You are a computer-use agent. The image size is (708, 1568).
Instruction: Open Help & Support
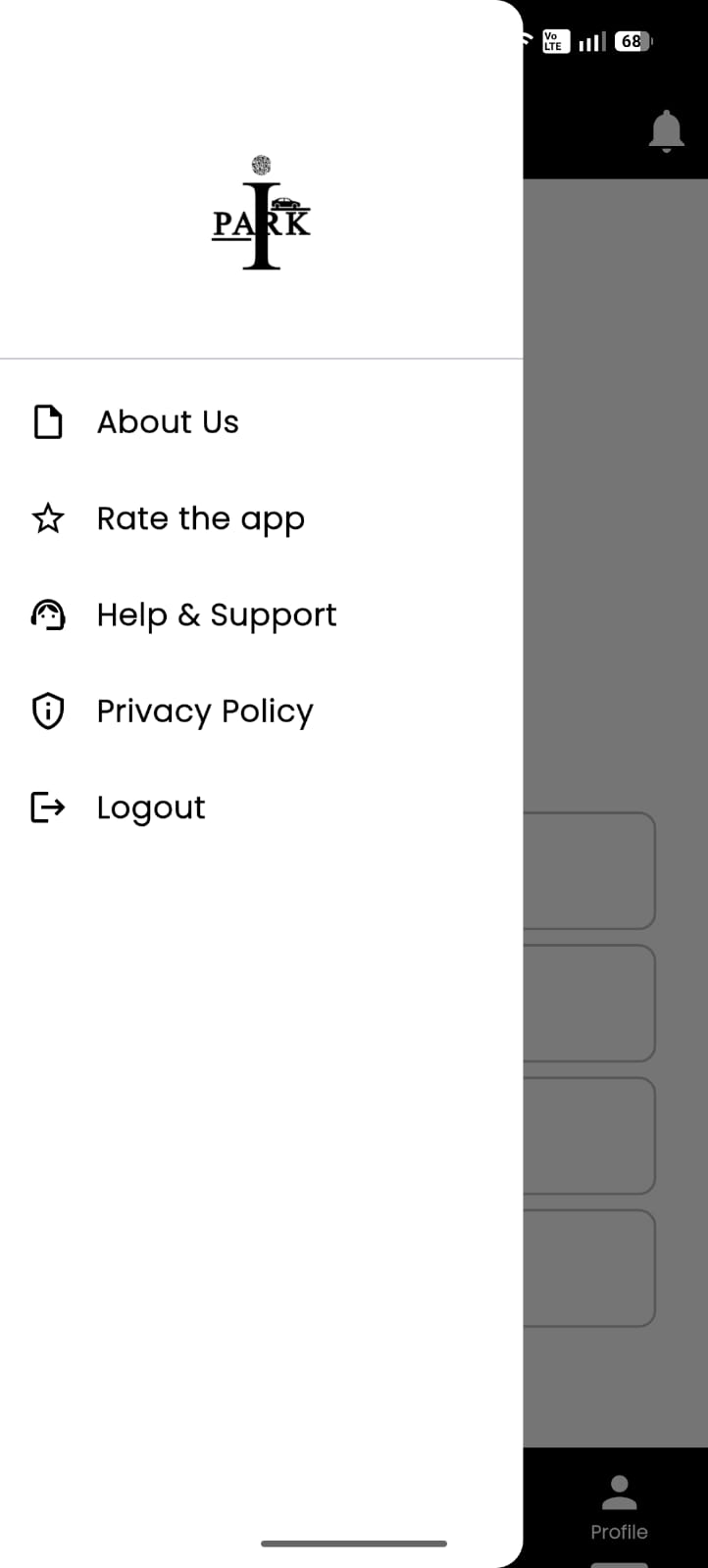tap(216, 614)
